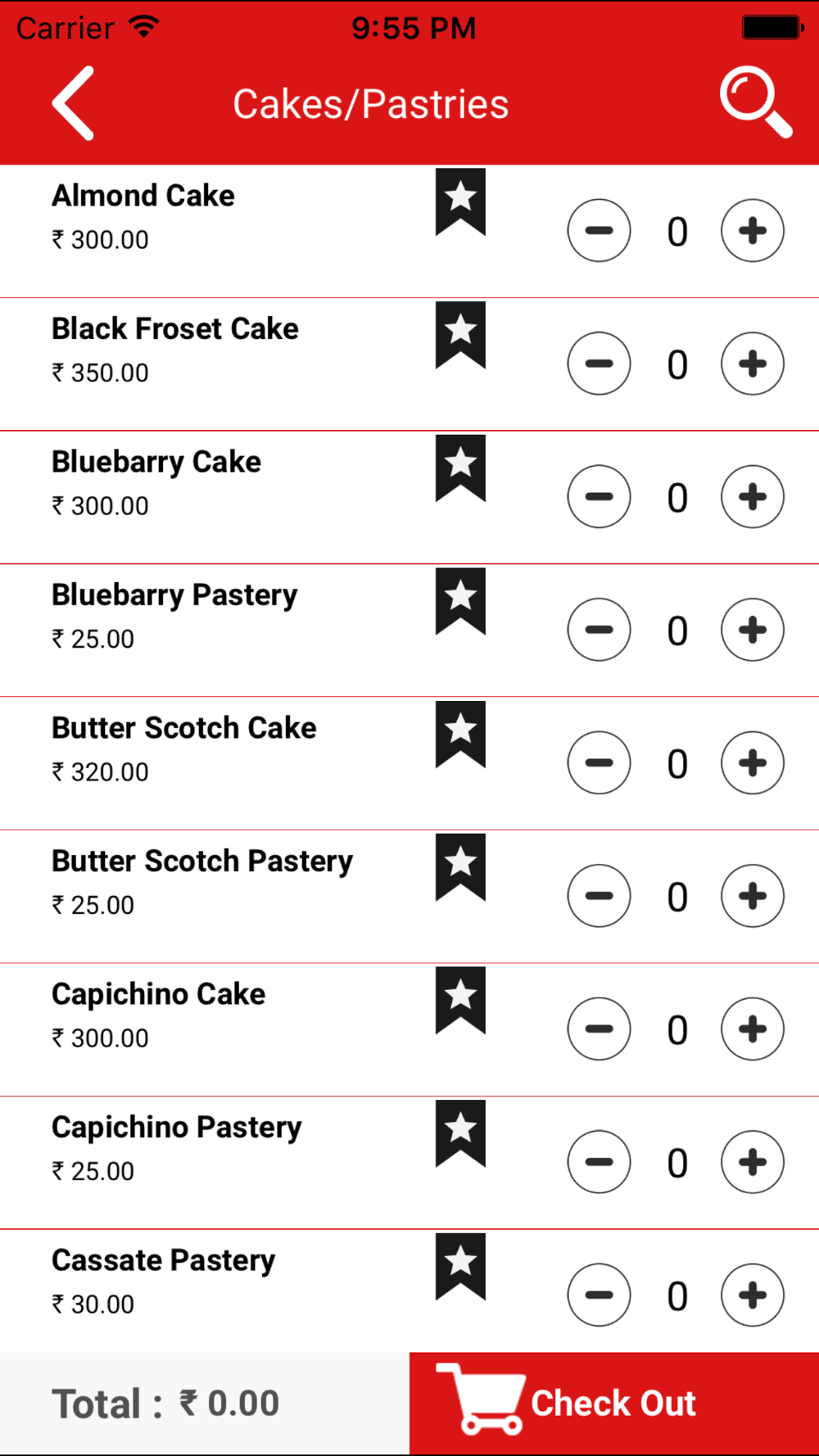Decrease Black Froset Cake quantity
819x1456 pixels.
pyautogui.click(x=600, y=364)
